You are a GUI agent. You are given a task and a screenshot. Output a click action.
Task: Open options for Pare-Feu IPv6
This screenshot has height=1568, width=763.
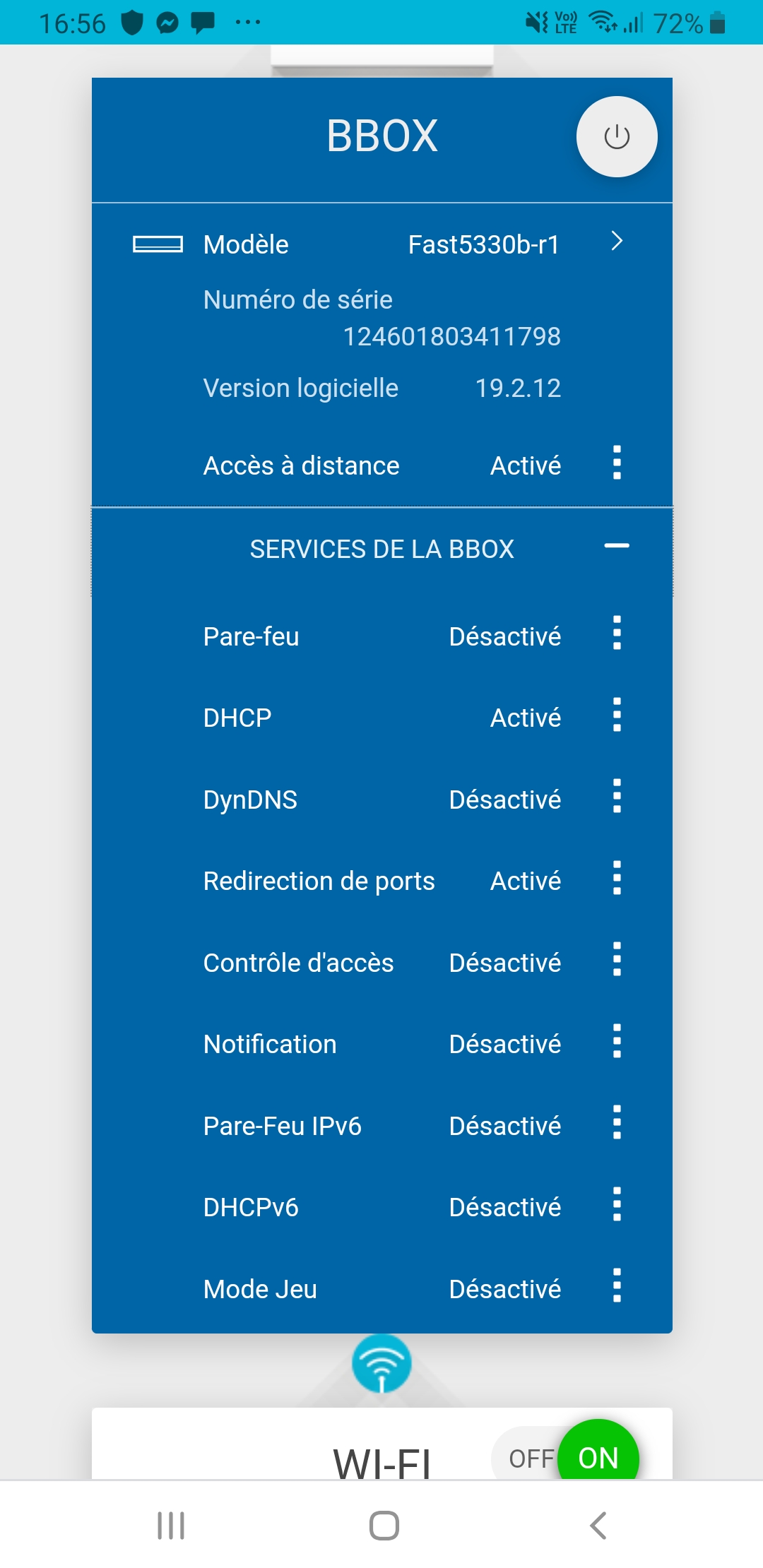617,1122
